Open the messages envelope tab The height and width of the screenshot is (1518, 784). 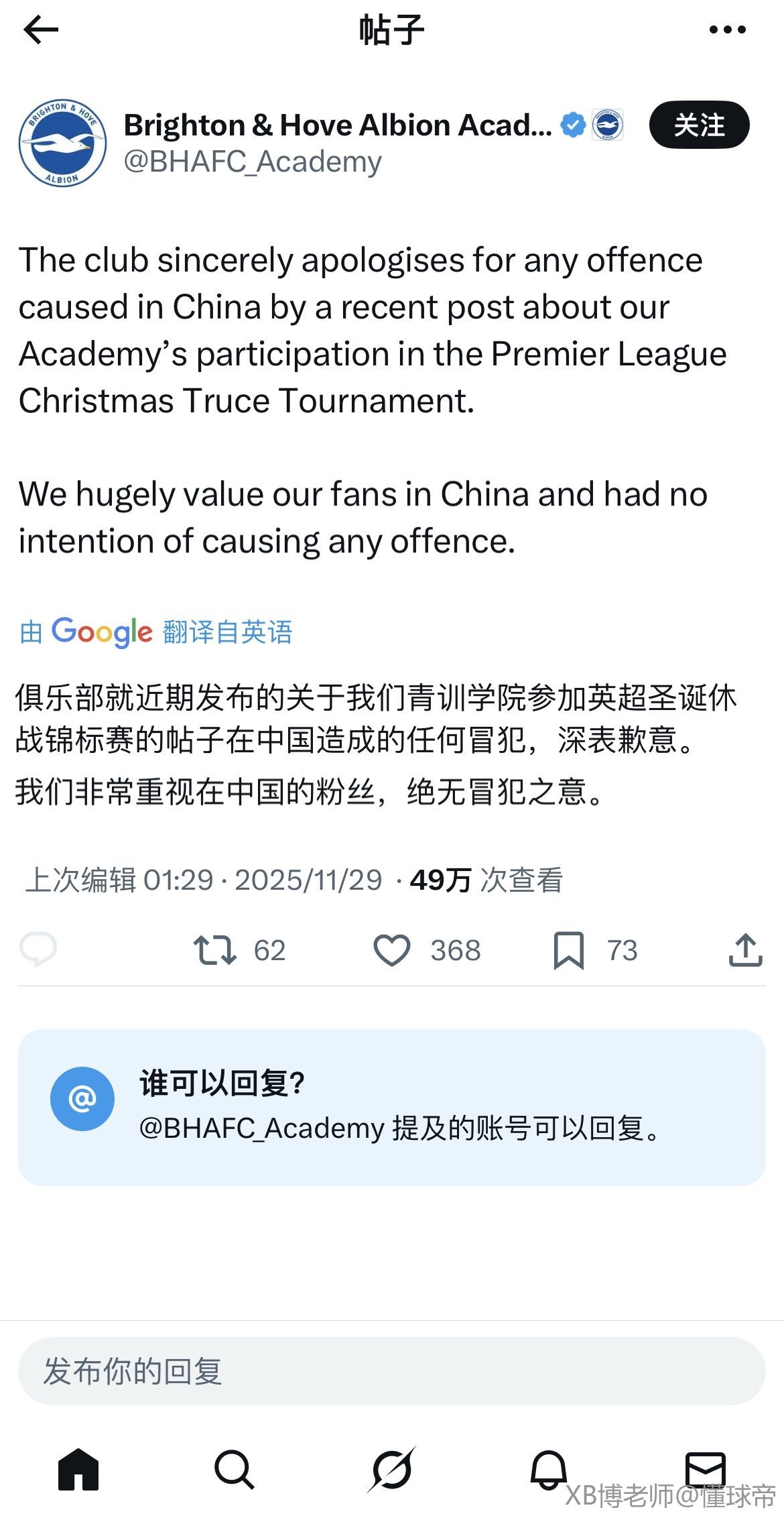pyautogui.click(x=705, y=1469)
